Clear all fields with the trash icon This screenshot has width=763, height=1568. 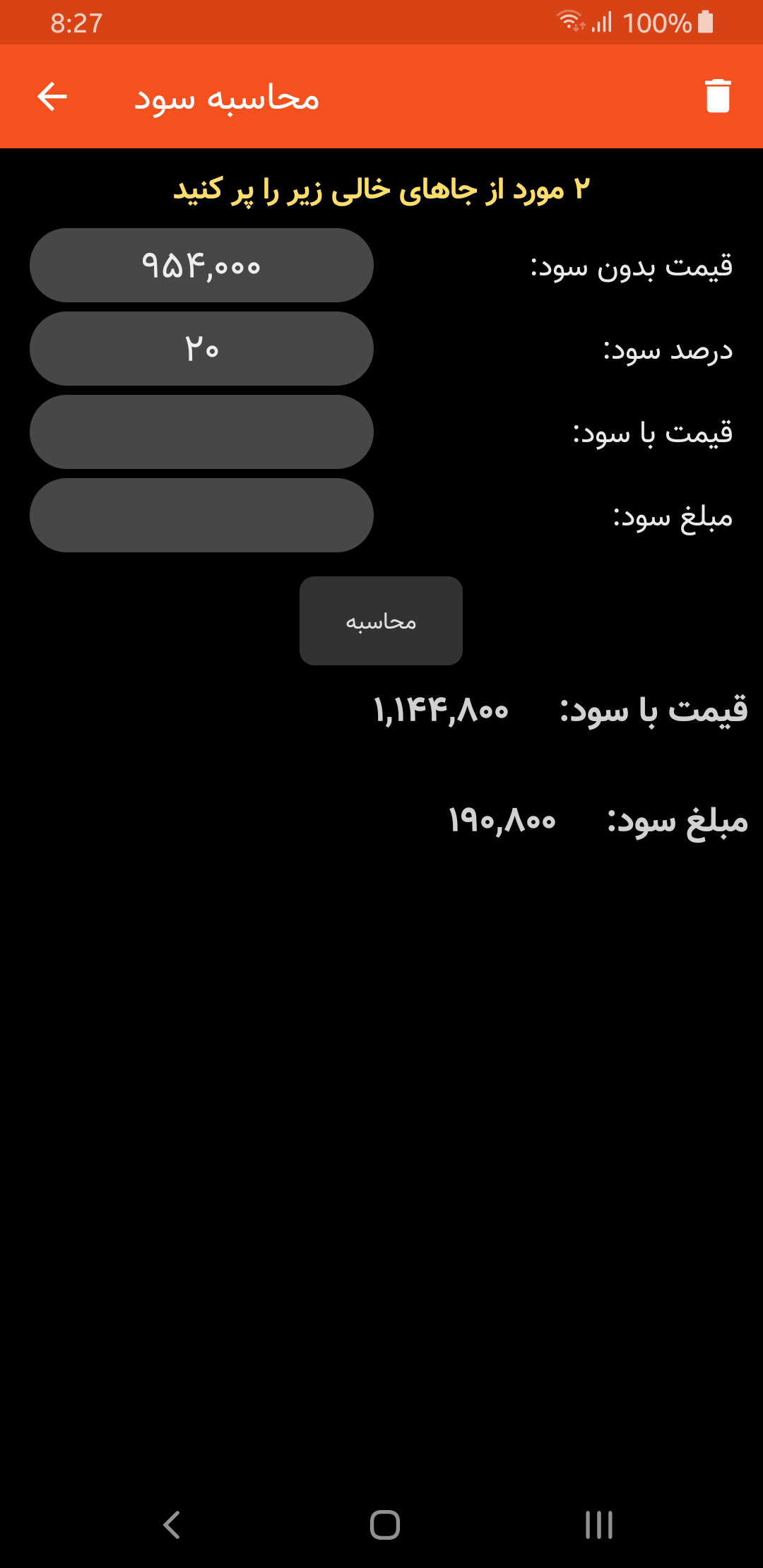pyautogui.click(x=717, y=96)
